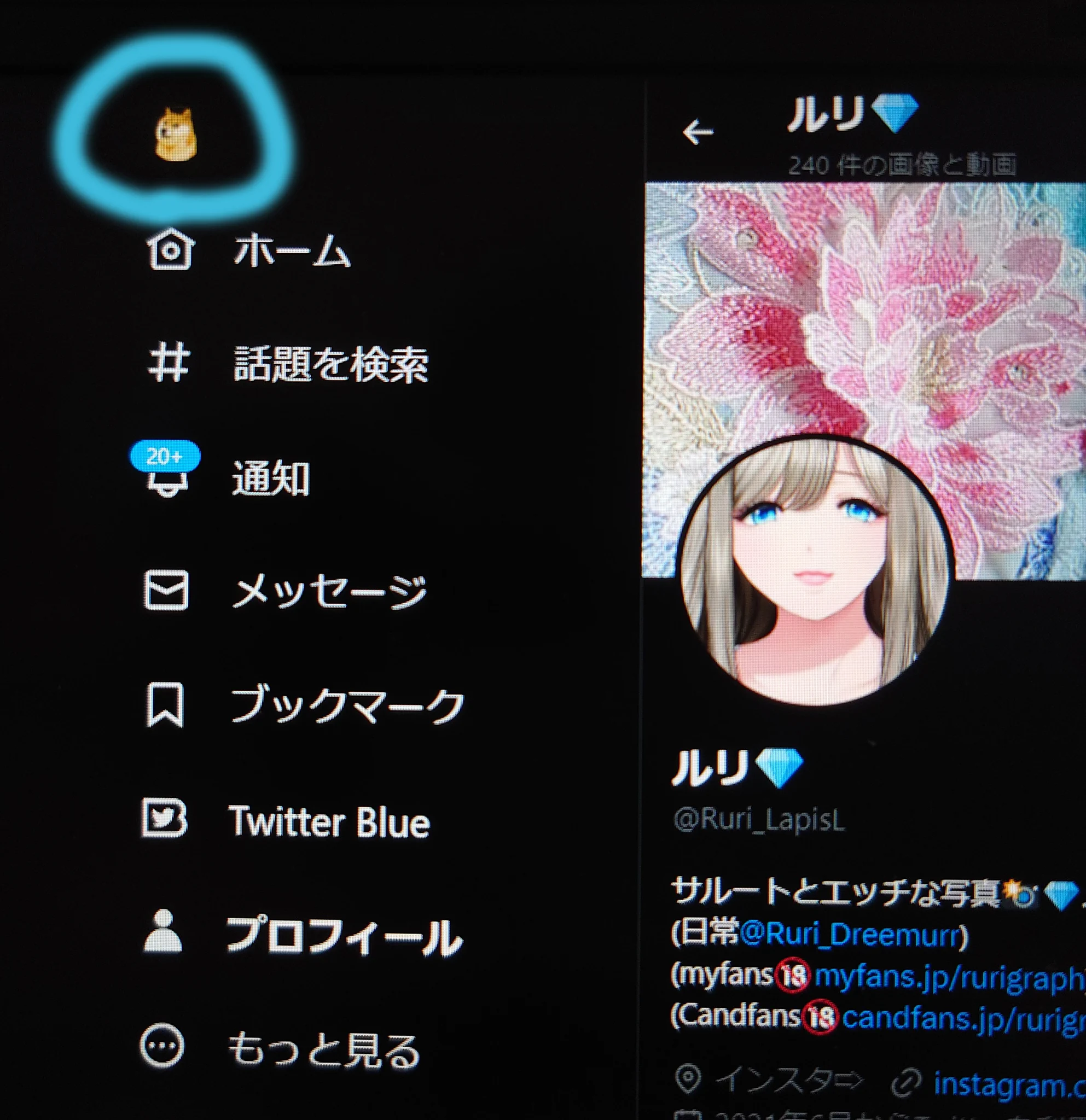The height and width of the screenshot is (1120, 1086).
Task: Tap the back arrow beside ルリ
Action: 698,132
